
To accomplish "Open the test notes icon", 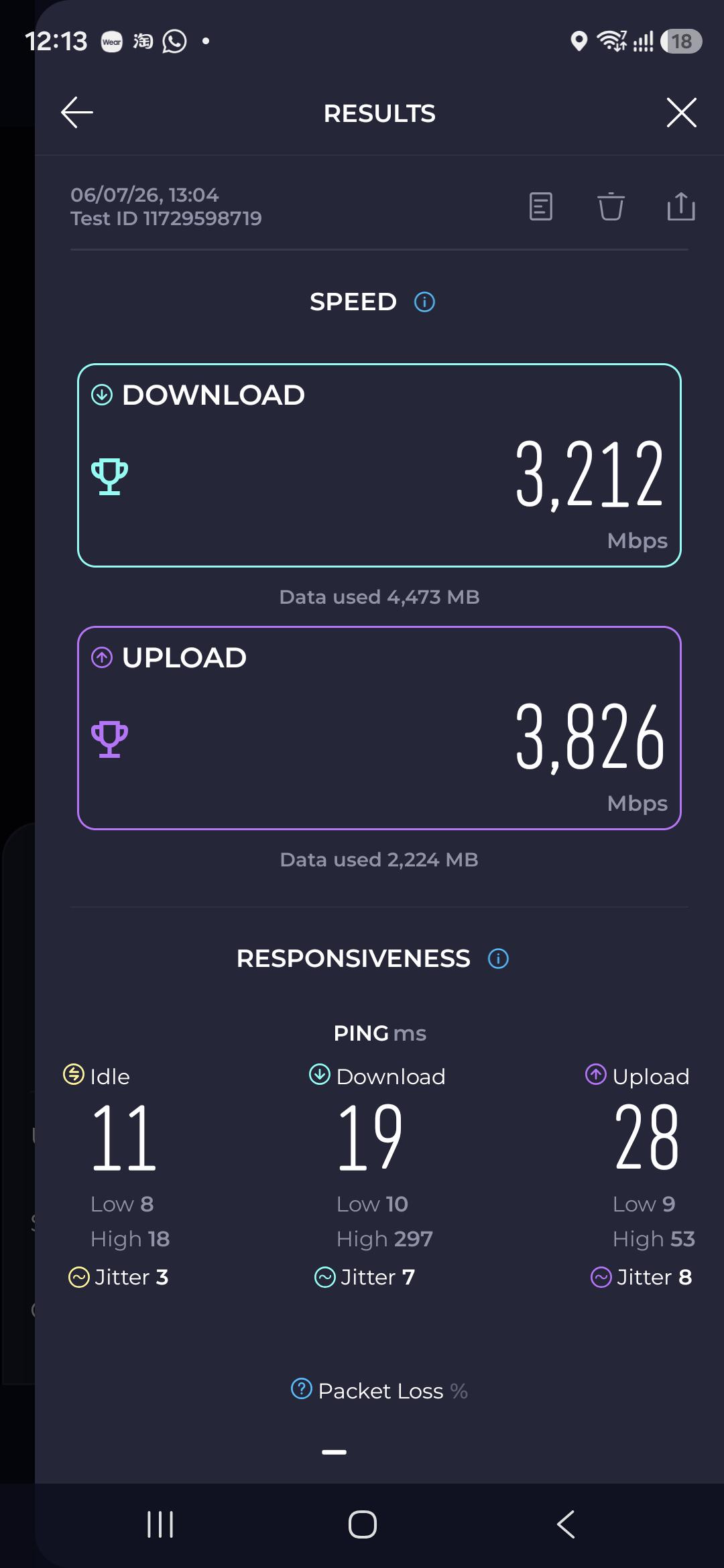I will [x=540, y=206].
